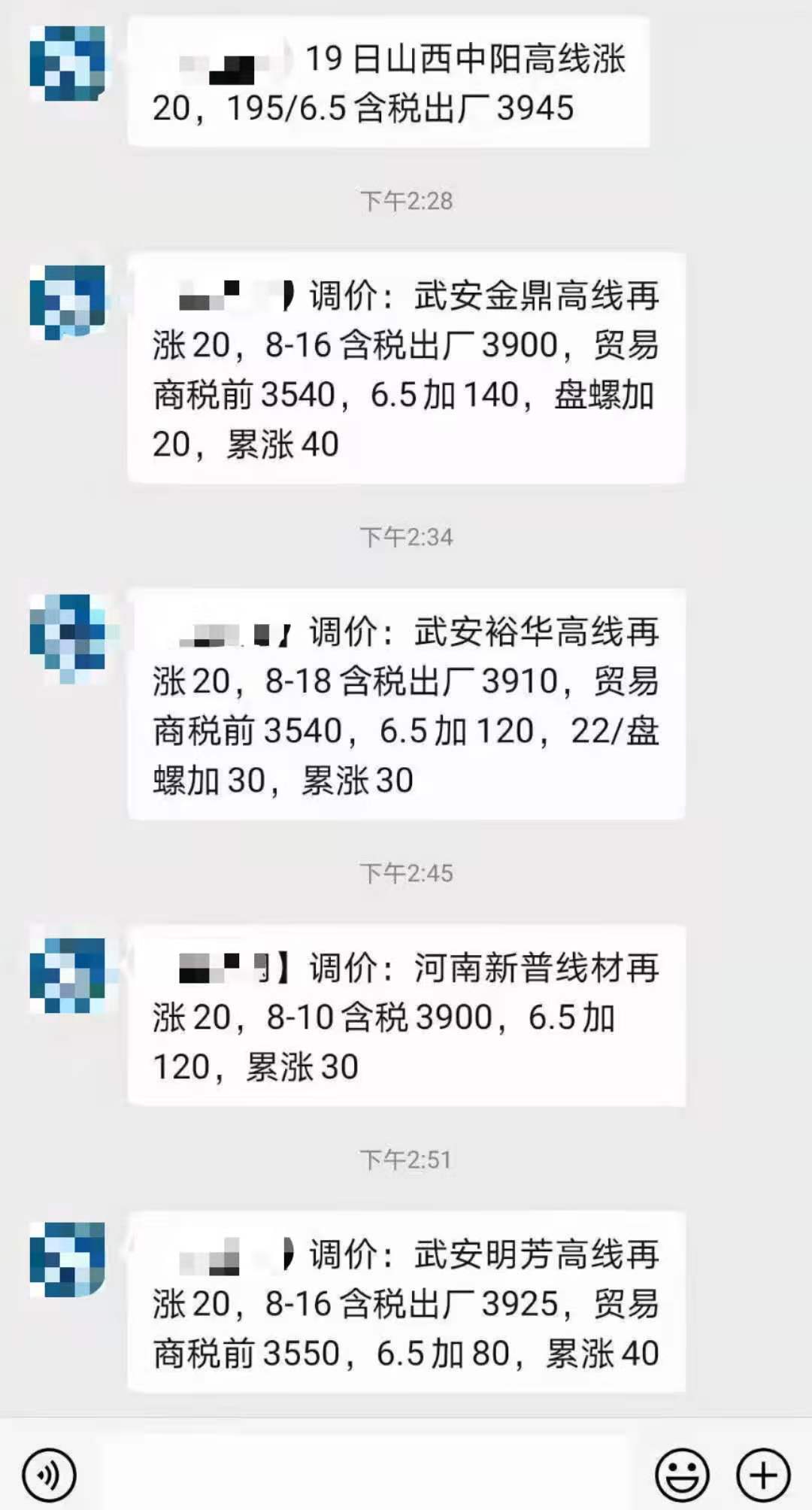Tap the message text field
The width and height of the screenshot is (812, 1510).
(x=365, y=1474)
